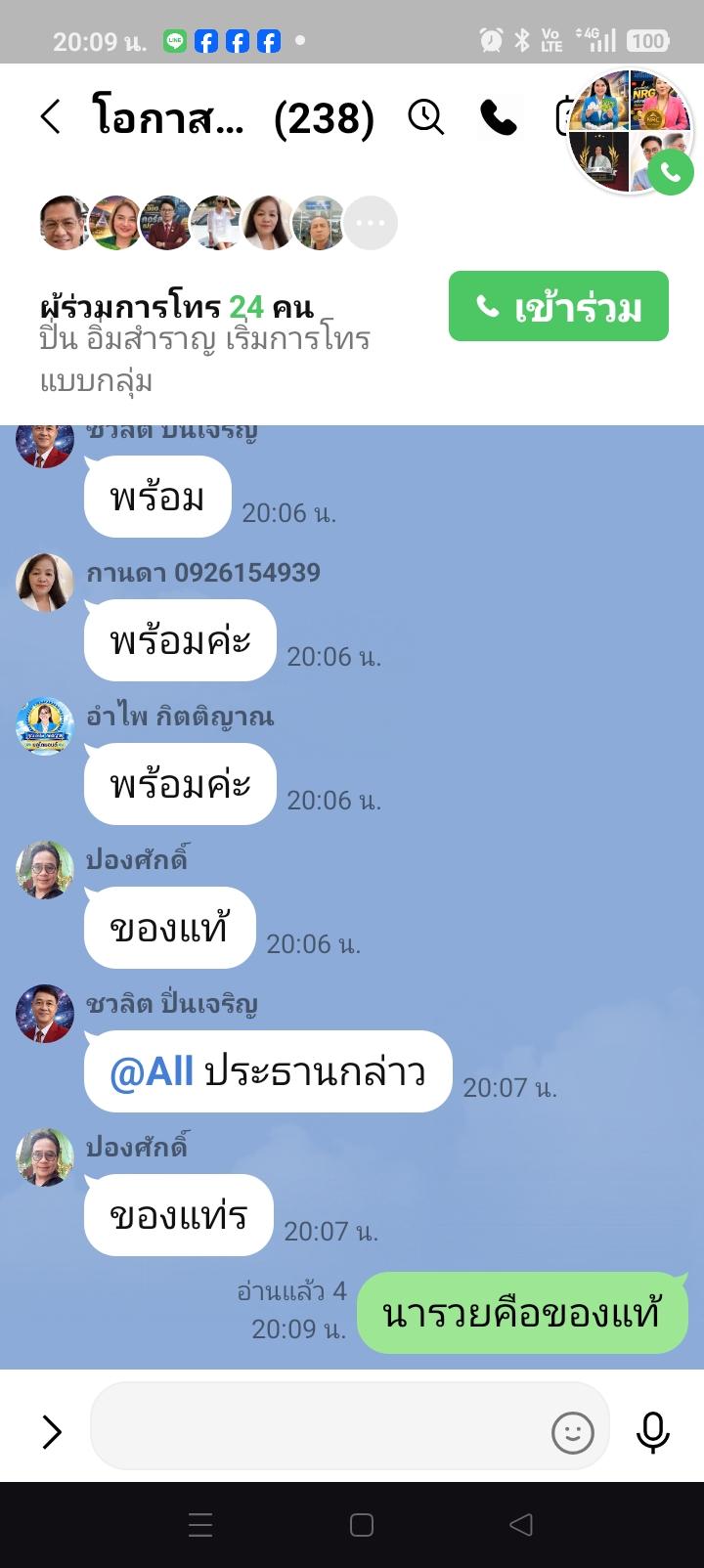Expand the attachment options arrow

[x=52, y=1432]
